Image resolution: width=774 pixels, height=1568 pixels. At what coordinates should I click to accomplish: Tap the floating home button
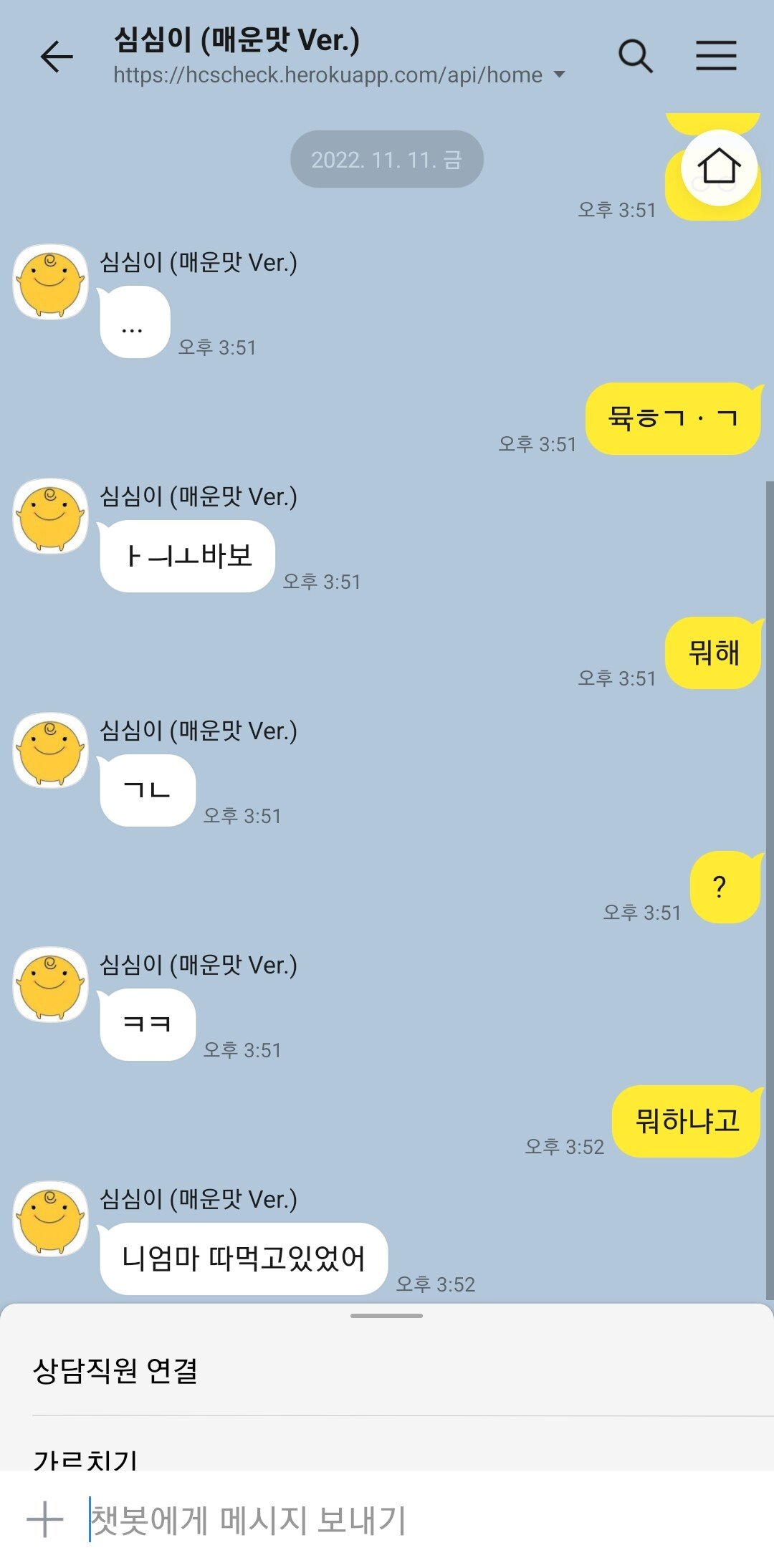[719, 168]
